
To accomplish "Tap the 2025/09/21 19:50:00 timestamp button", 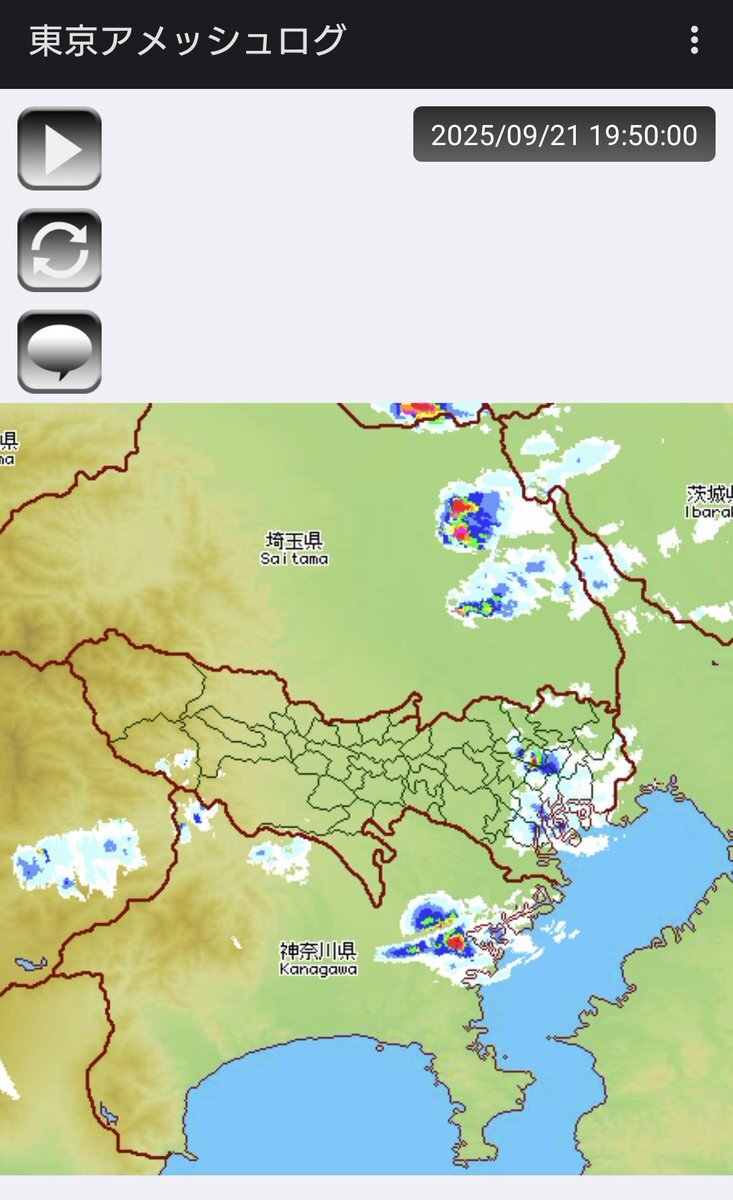I will tap(564, 134).
